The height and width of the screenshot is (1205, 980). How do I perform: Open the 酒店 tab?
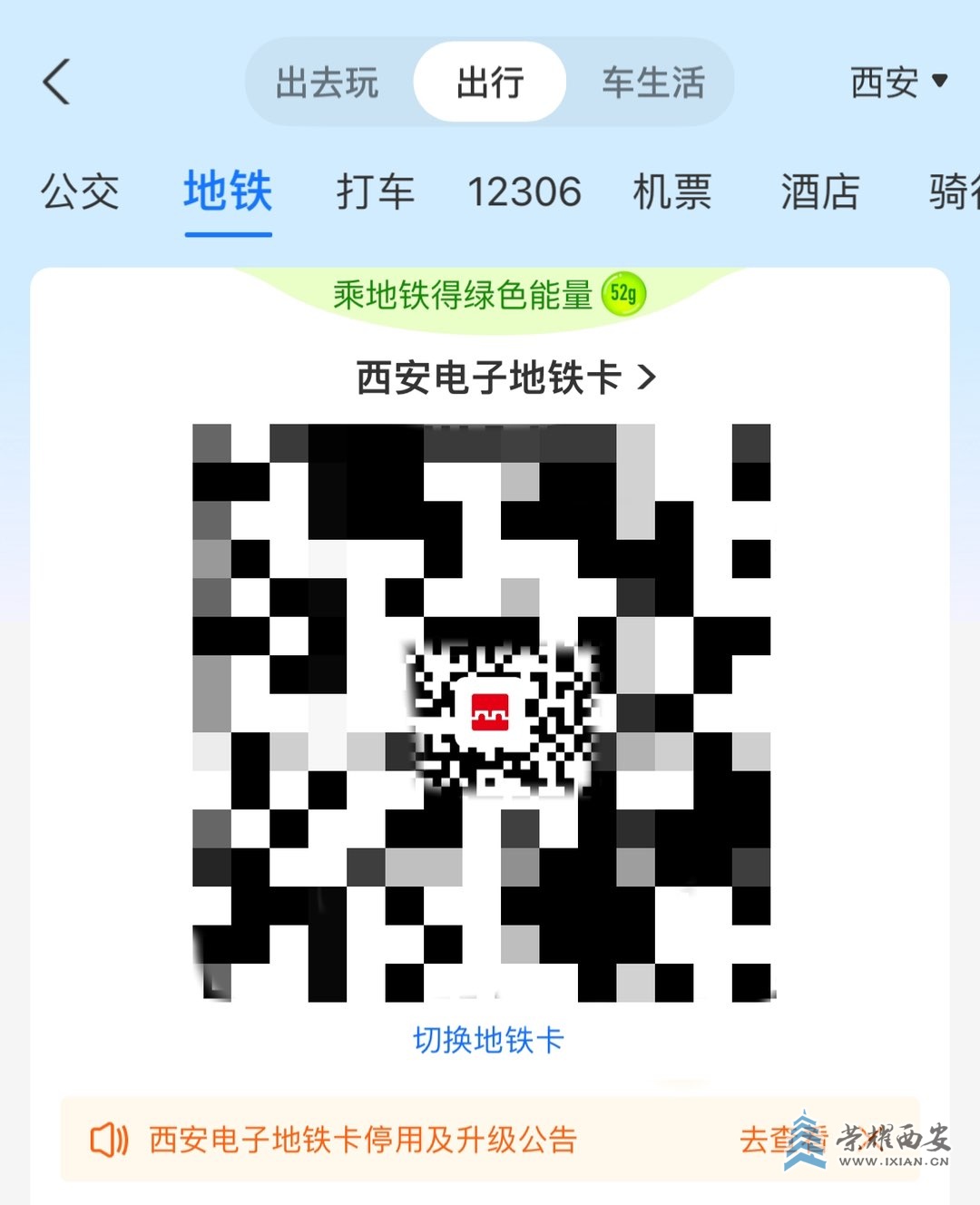pos(819,192)
